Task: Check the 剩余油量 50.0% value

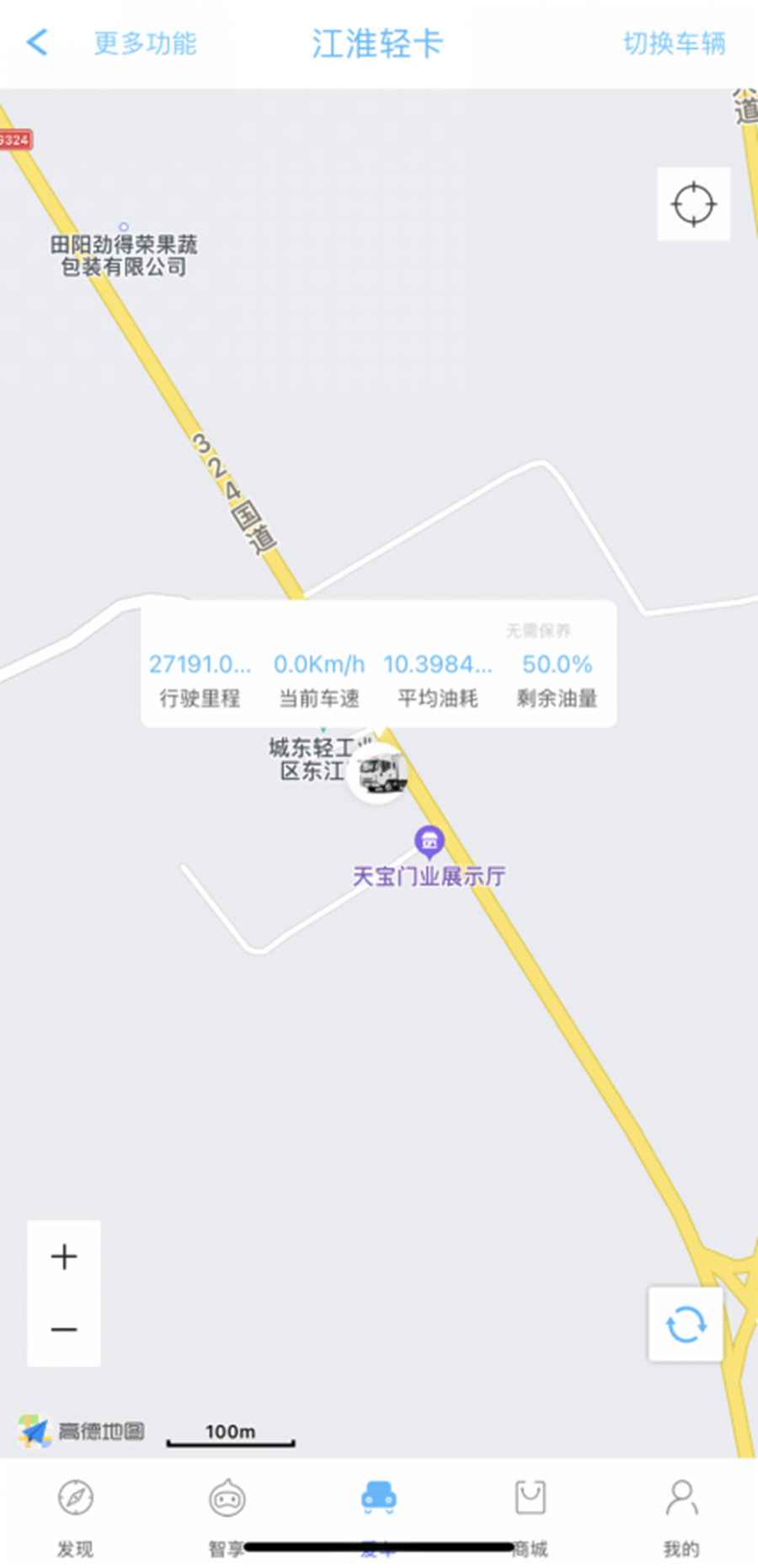Action: (x=558, y=665)
